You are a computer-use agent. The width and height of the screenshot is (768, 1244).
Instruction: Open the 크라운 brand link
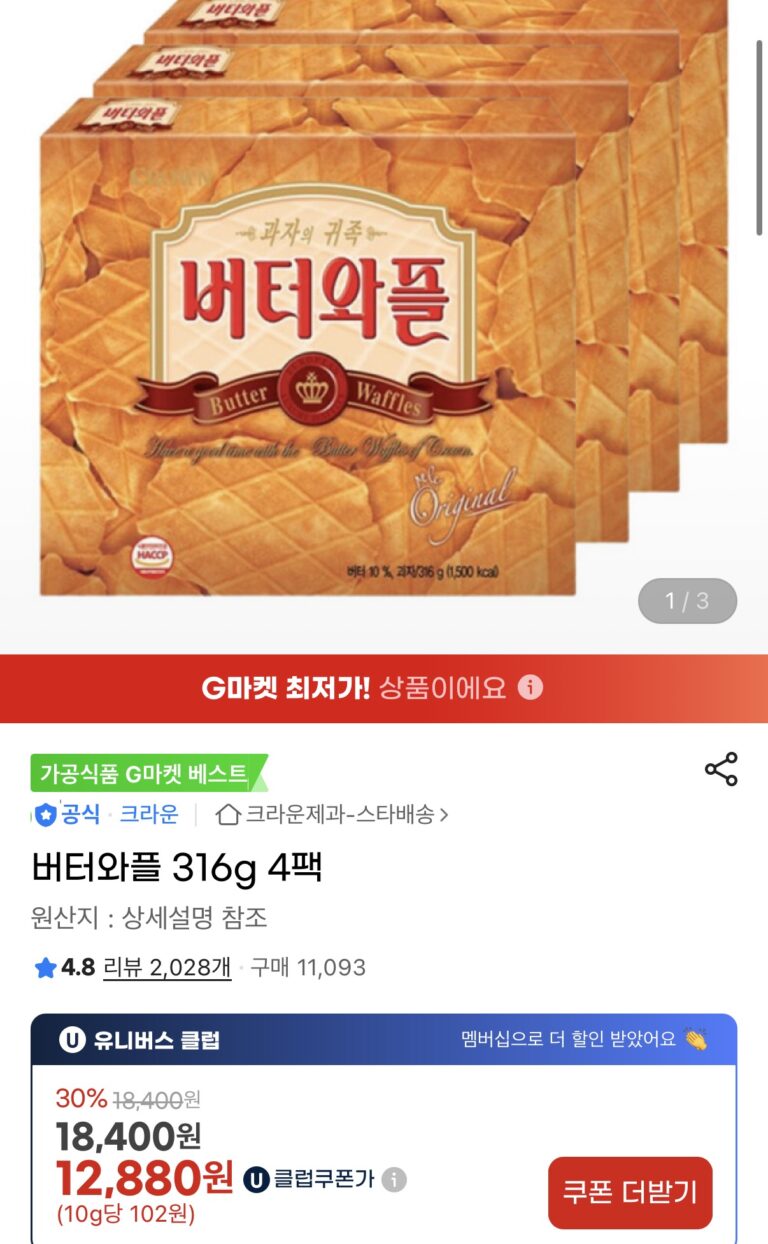pyautogui.click(x=149, y=815)
